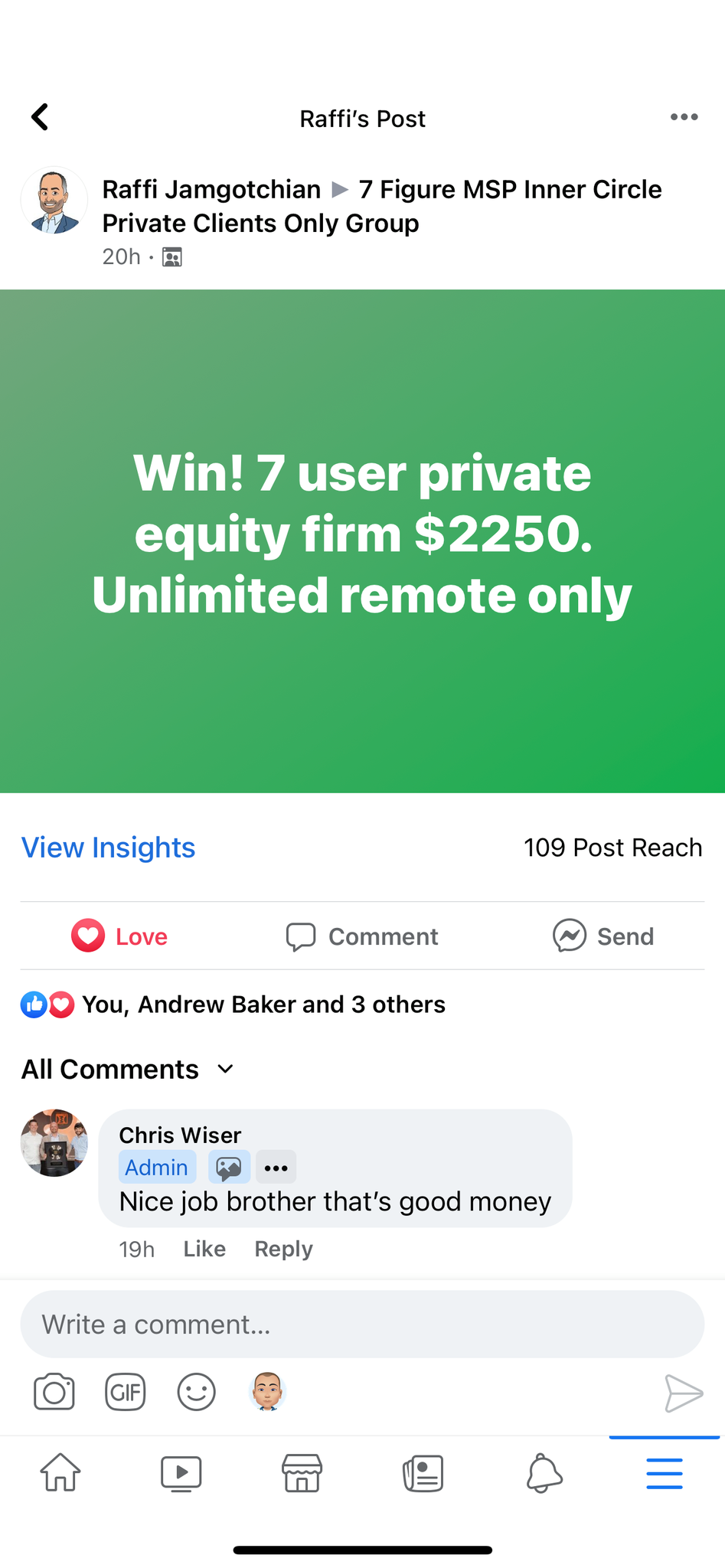Switch to the Home tab
This screenshot has width=725, height=1568.
click(x=60, y=1472)
